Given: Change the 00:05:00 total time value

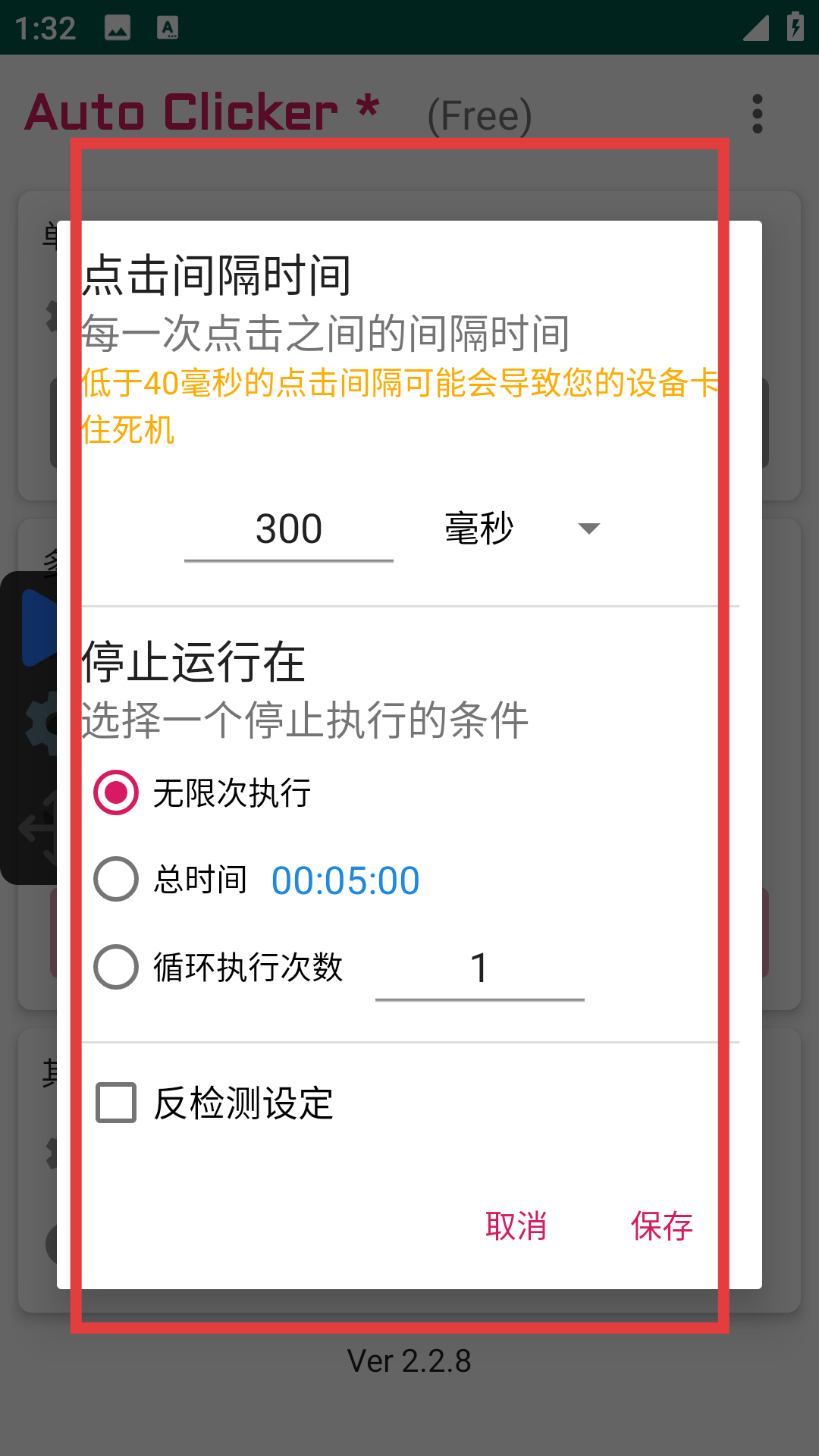Looking at the screenshot, I should [x=345, y=880].
